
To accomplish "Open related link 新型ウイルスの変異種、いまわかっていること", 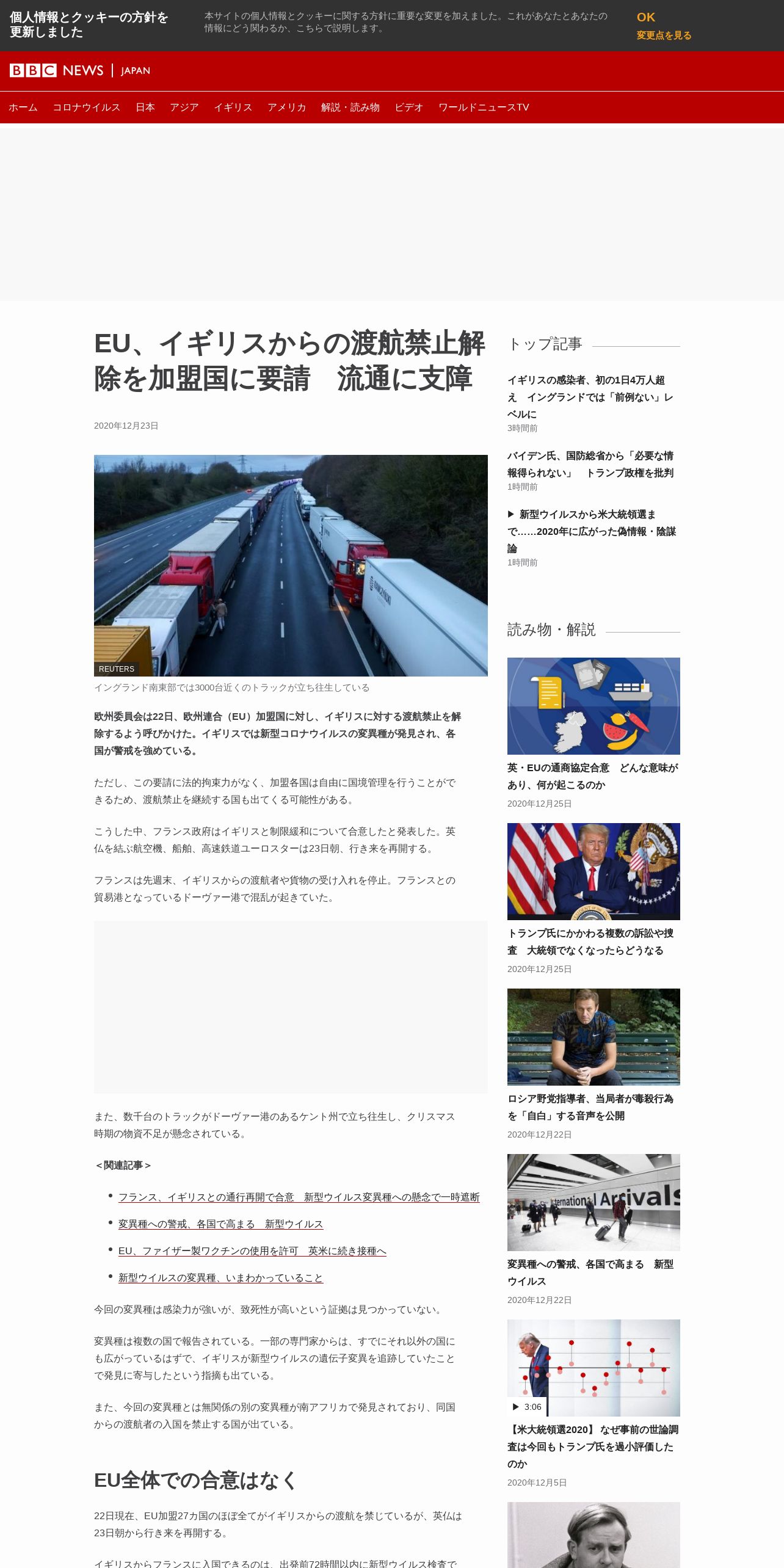I will (x=220, y=1277).
